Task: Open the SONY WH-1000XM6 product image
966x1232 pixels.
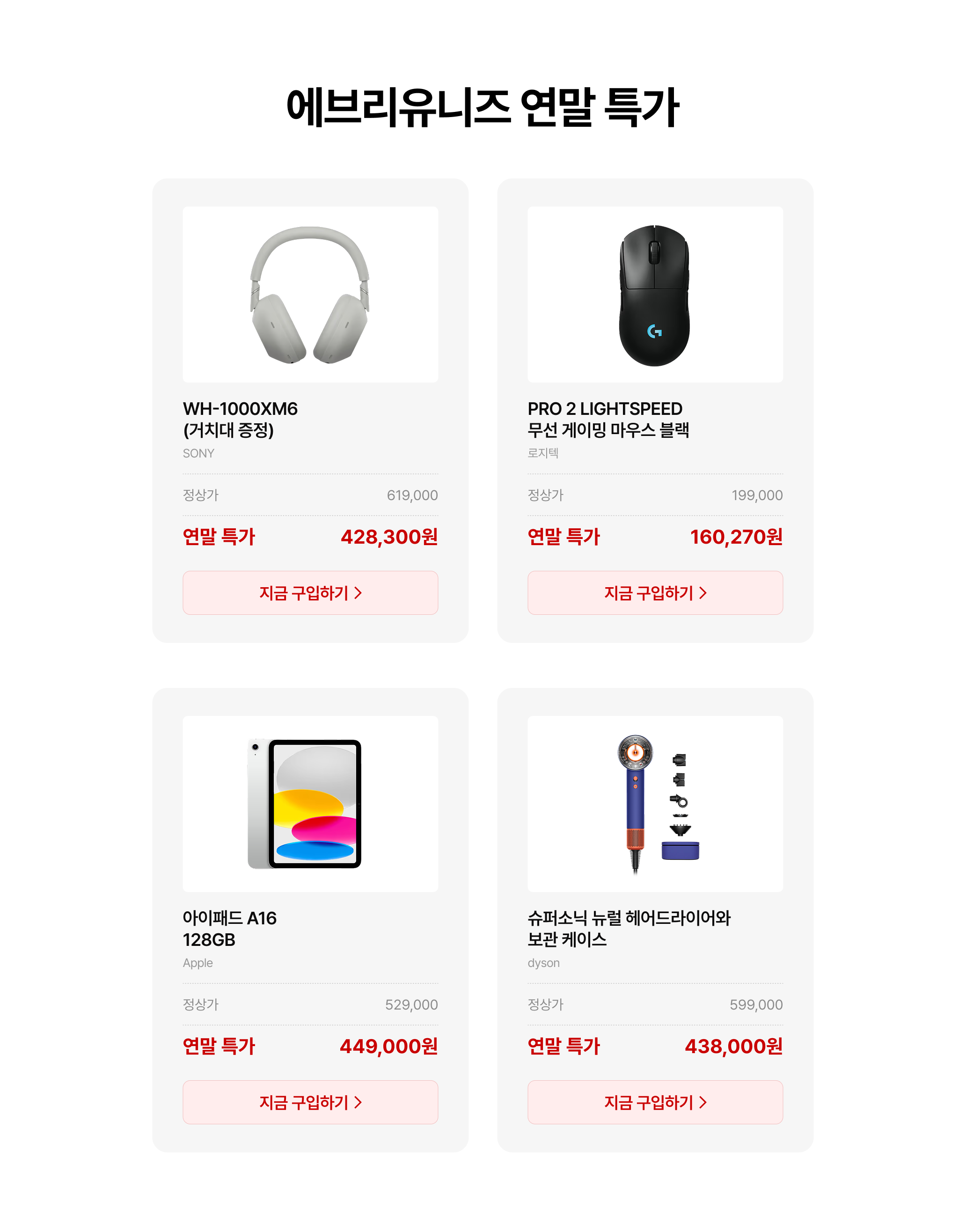Action: coord(310,294)
